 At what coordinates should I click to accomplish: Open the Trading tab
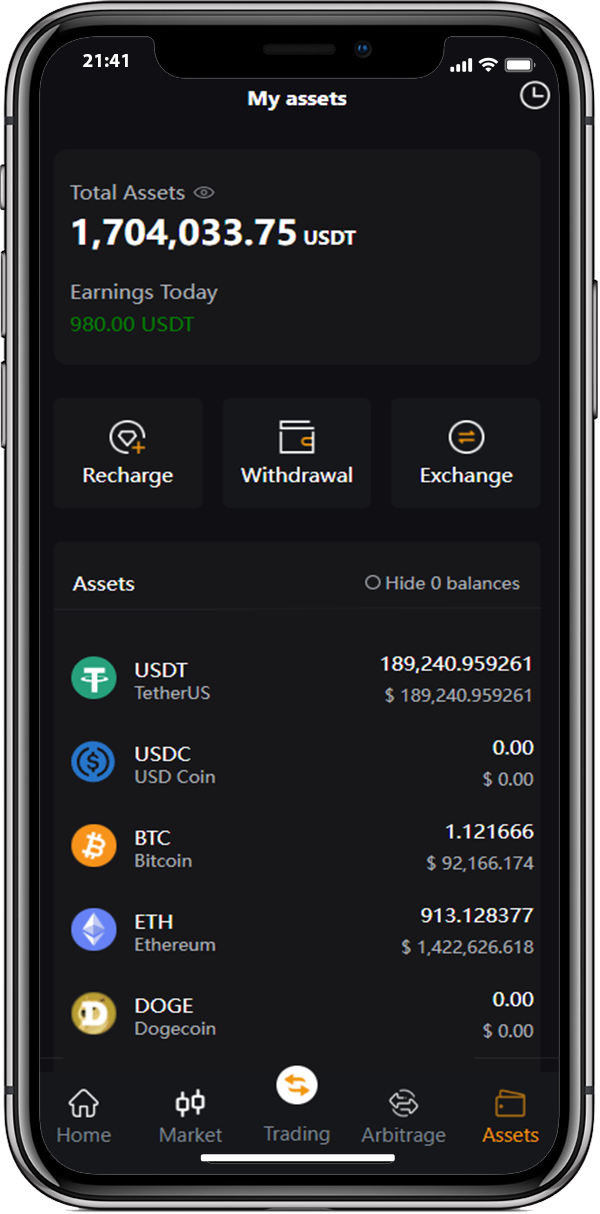click(x=297, y=1105)
